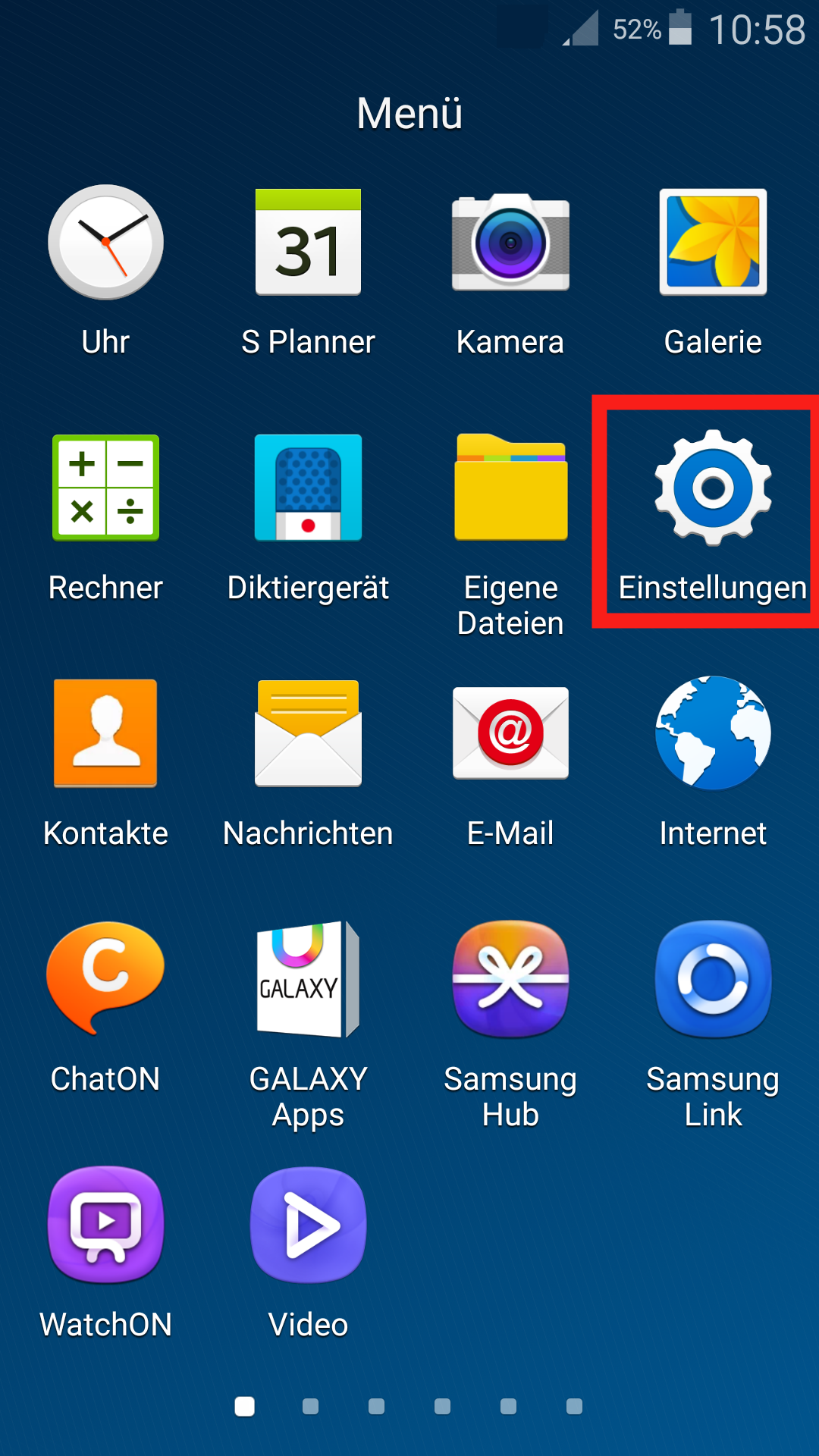
Task: Open Diktiergerät voice recorder
Action: [x=308, y=488]
